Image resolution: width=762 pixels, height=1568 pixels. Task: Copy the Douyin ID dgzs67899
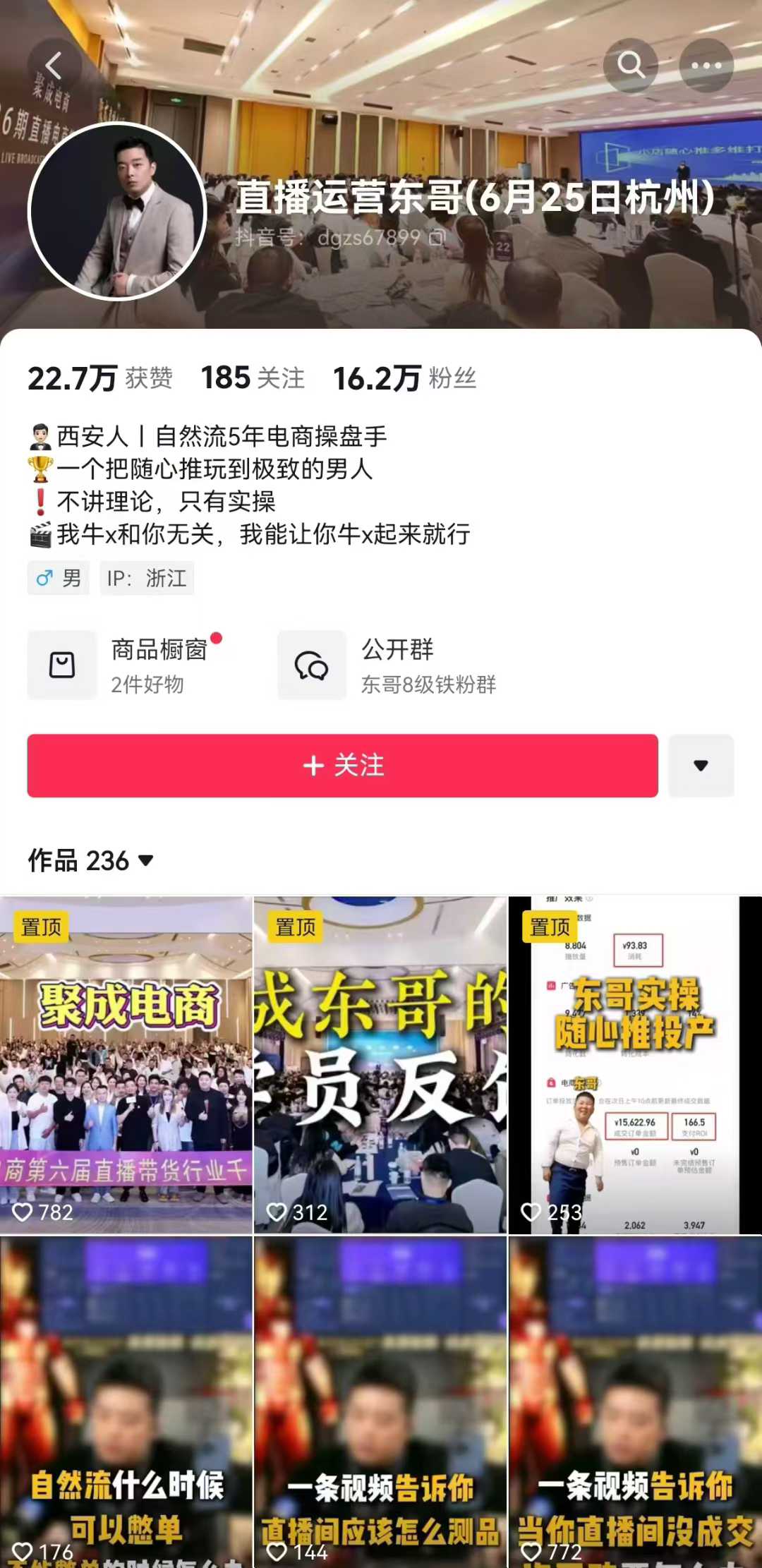[x=437, y=238]
